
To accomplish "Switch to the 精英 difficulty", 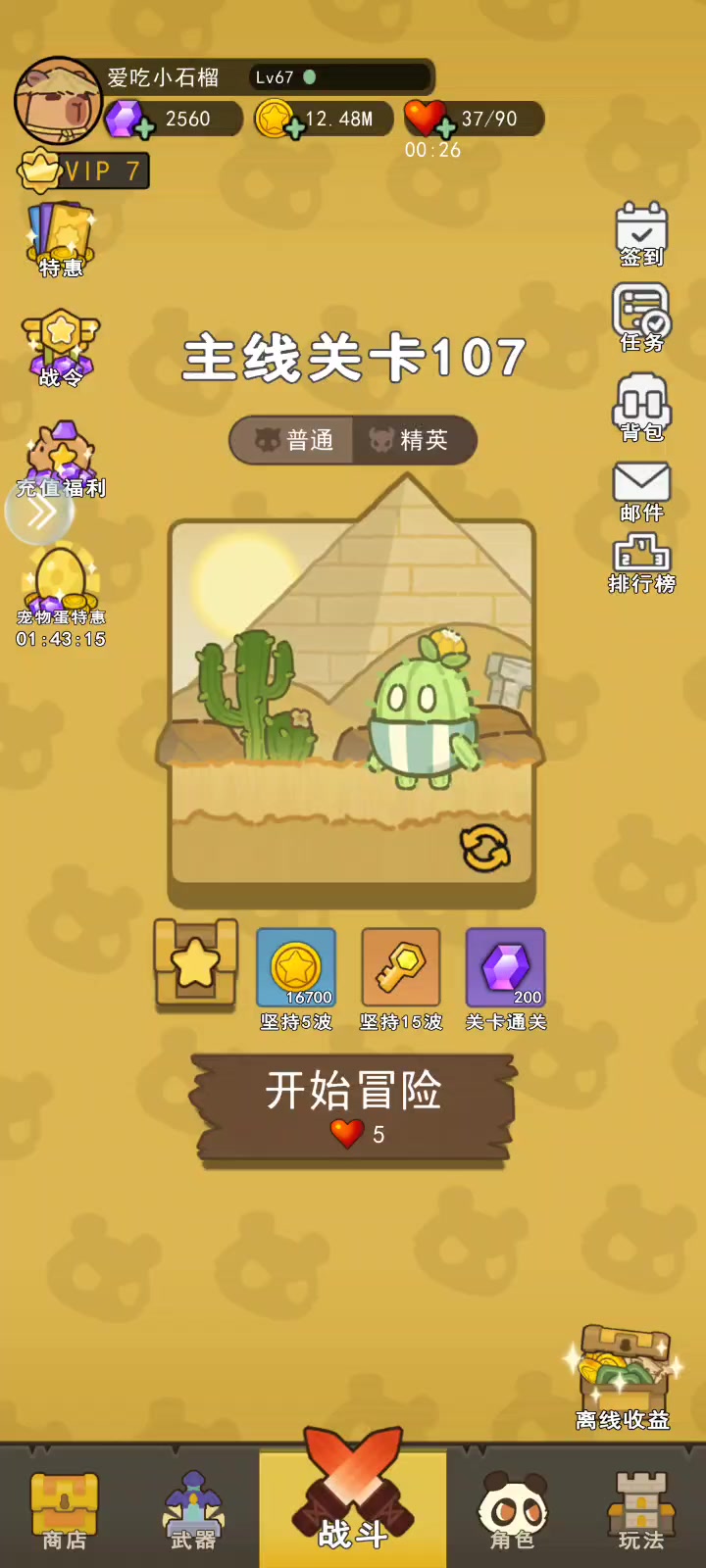I will [x=412, y=440].
